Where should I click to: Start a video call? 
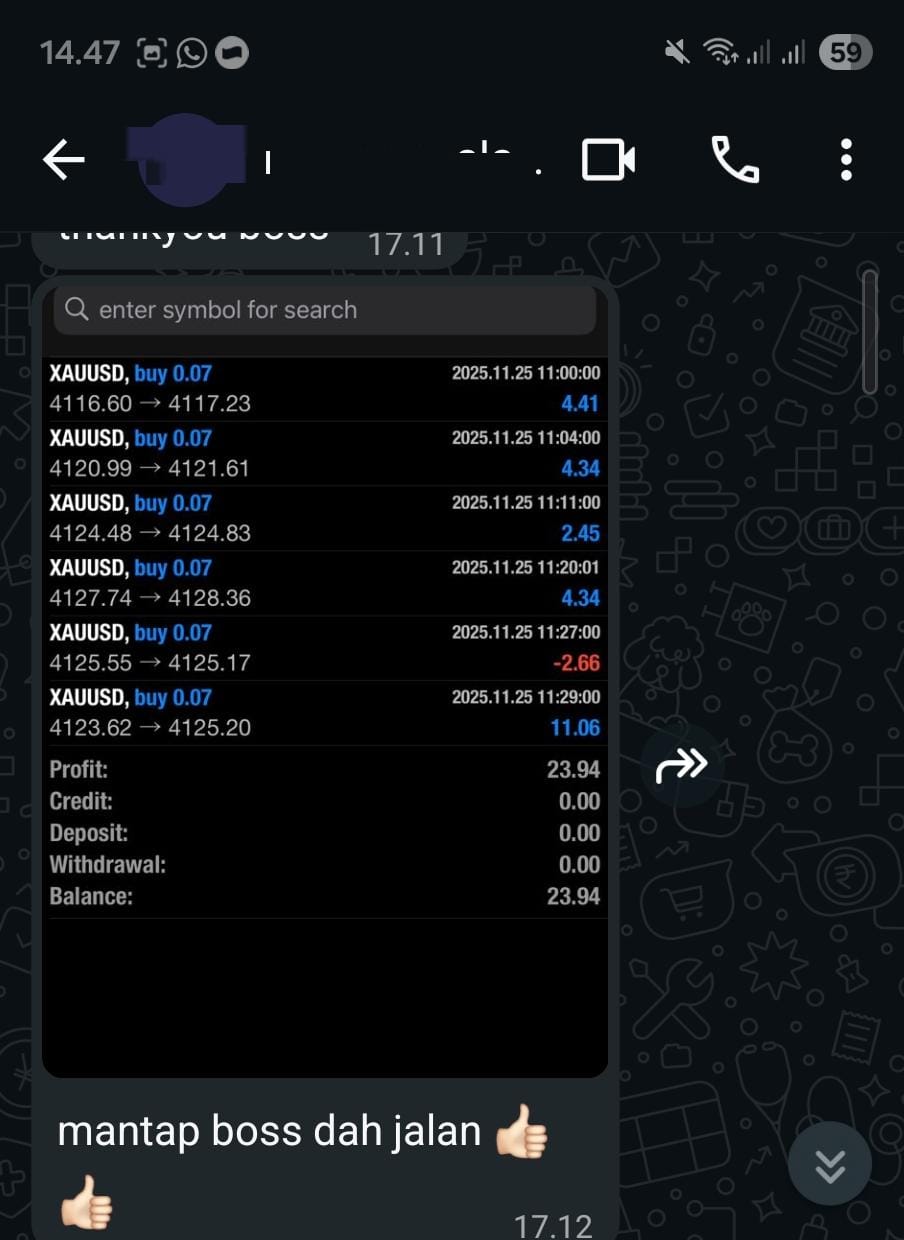coord(609,160)
